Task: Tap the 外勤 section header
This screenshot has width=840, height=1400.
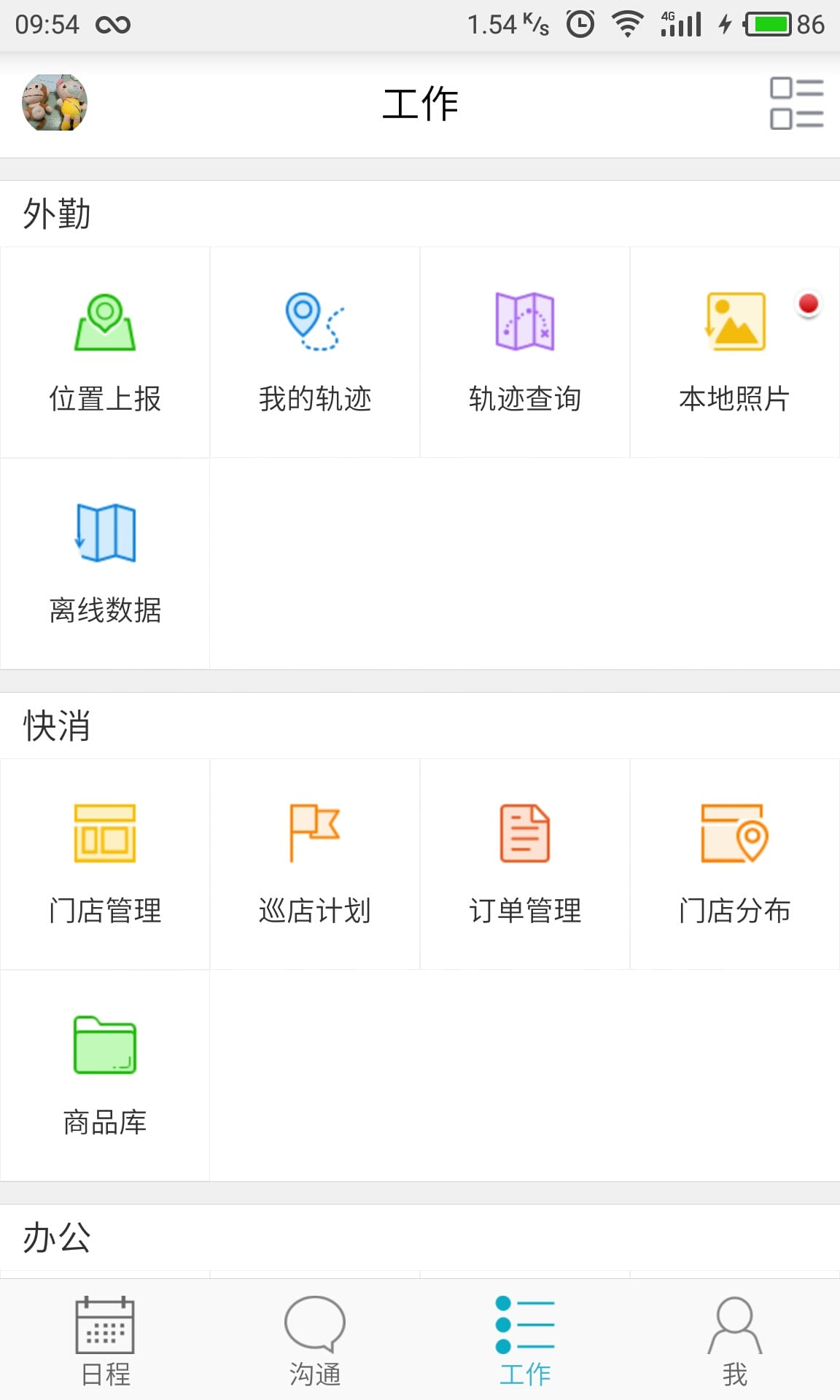Action: pyautogui.click(x=58, y=213)
